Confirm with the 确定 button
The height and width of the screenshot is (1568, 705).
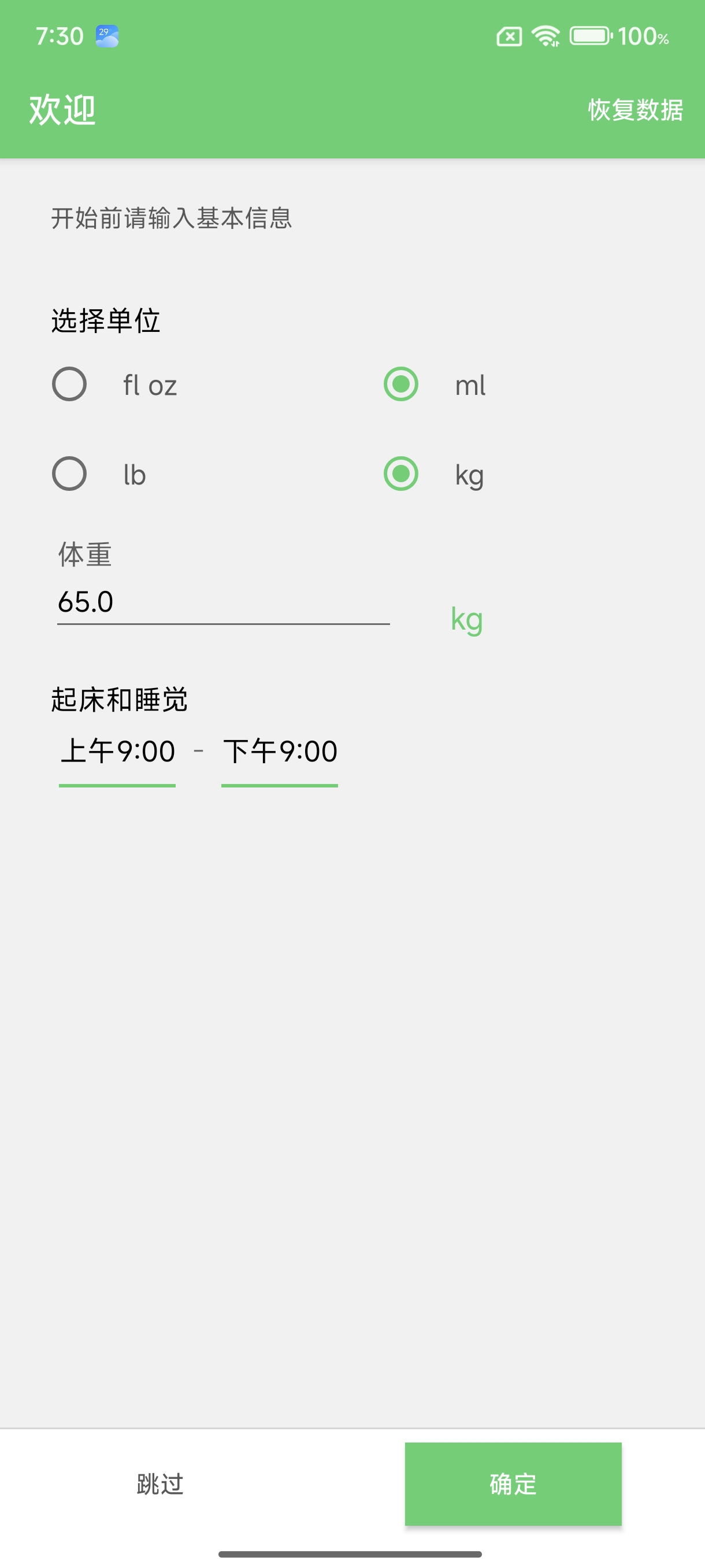(x=513, y=1484)
